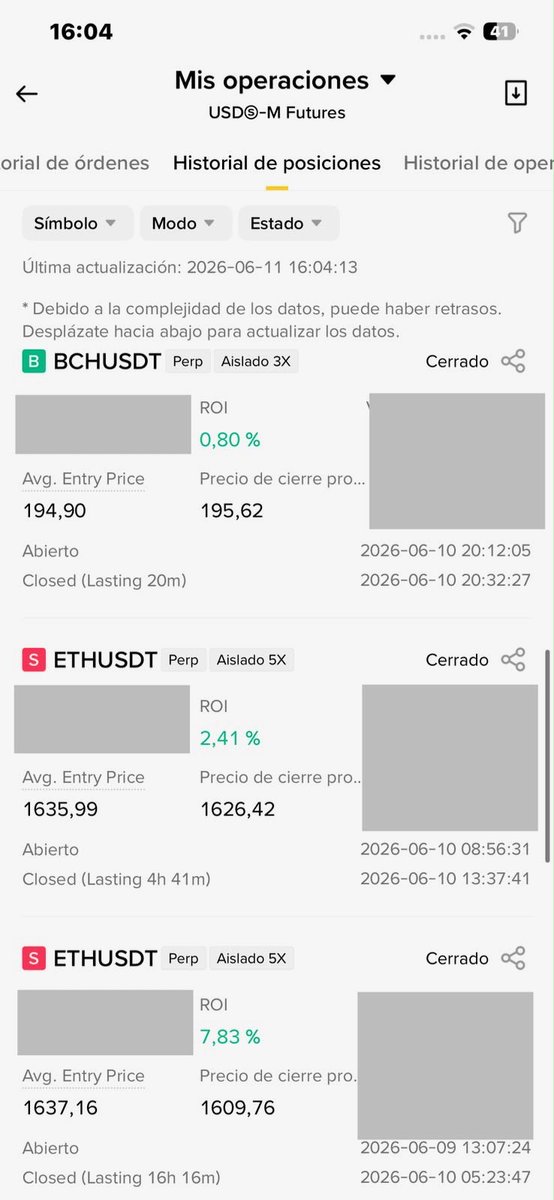Share the BCHUSDT closed position
This screenshot has height=1200, width=554.
pos(513,361)
